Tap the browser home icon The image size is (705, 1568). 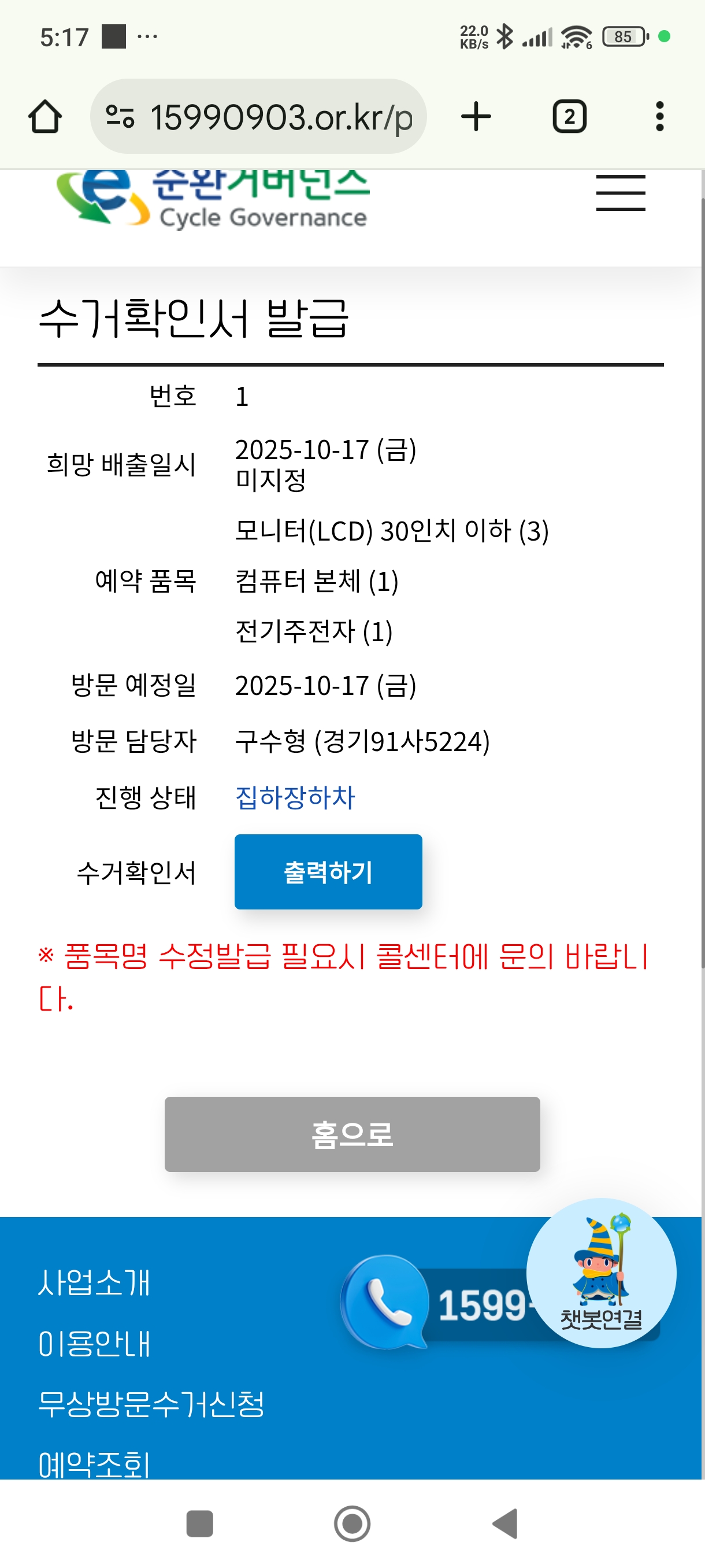pyautogui.click(x=45, y=116)
